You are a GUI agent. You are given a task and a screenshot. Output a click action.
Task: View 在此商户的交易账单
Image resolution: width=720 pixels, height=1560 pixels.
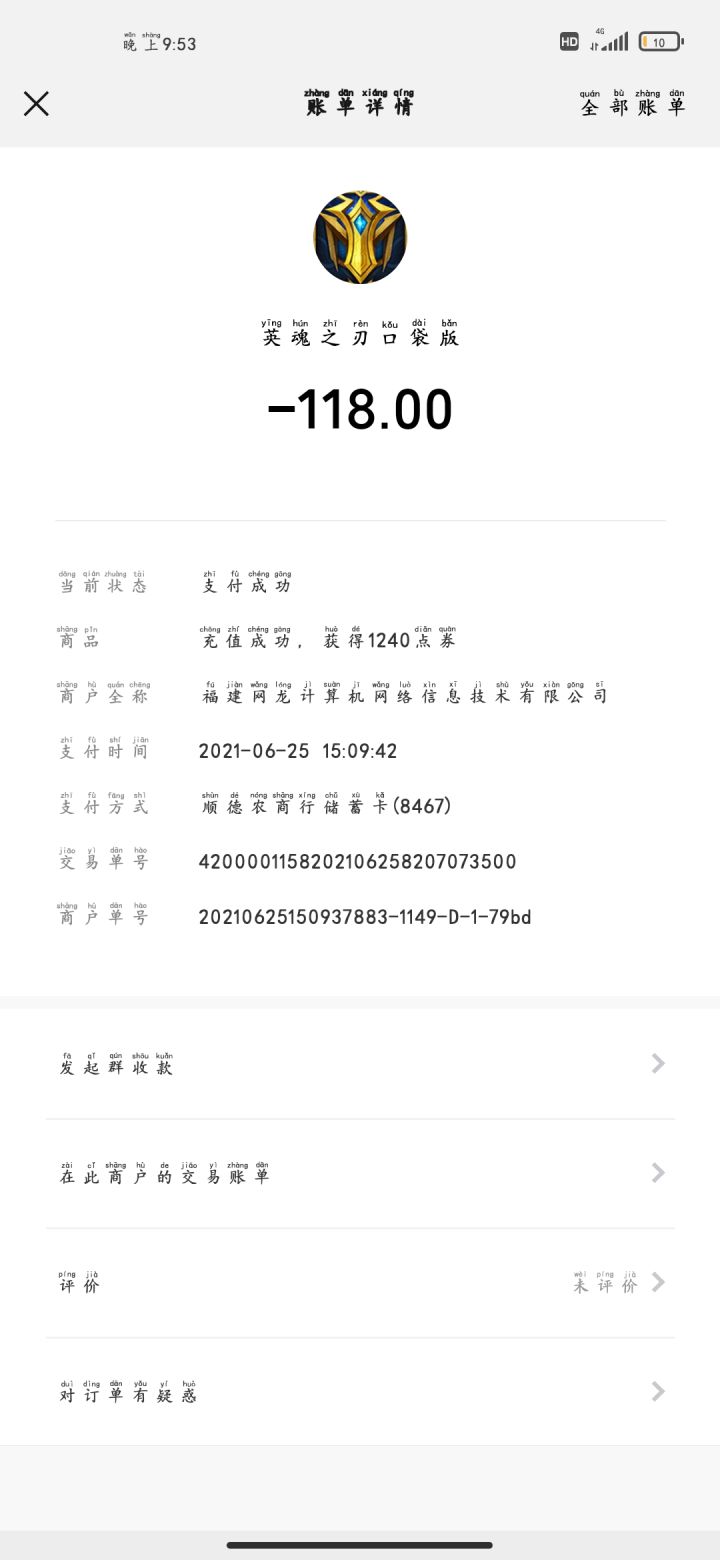[360, 1173]
